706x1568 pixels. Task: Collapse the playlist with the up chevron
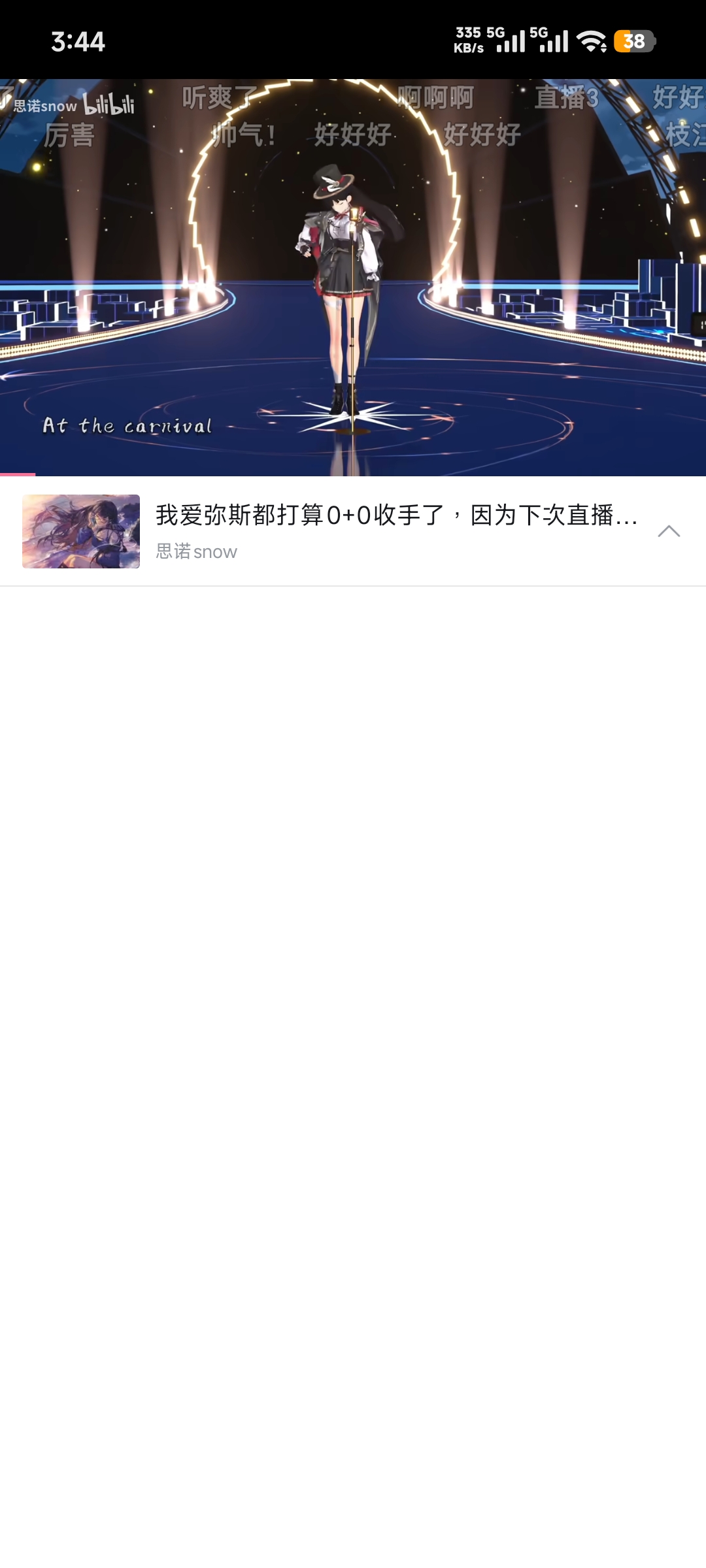[668, 531]
